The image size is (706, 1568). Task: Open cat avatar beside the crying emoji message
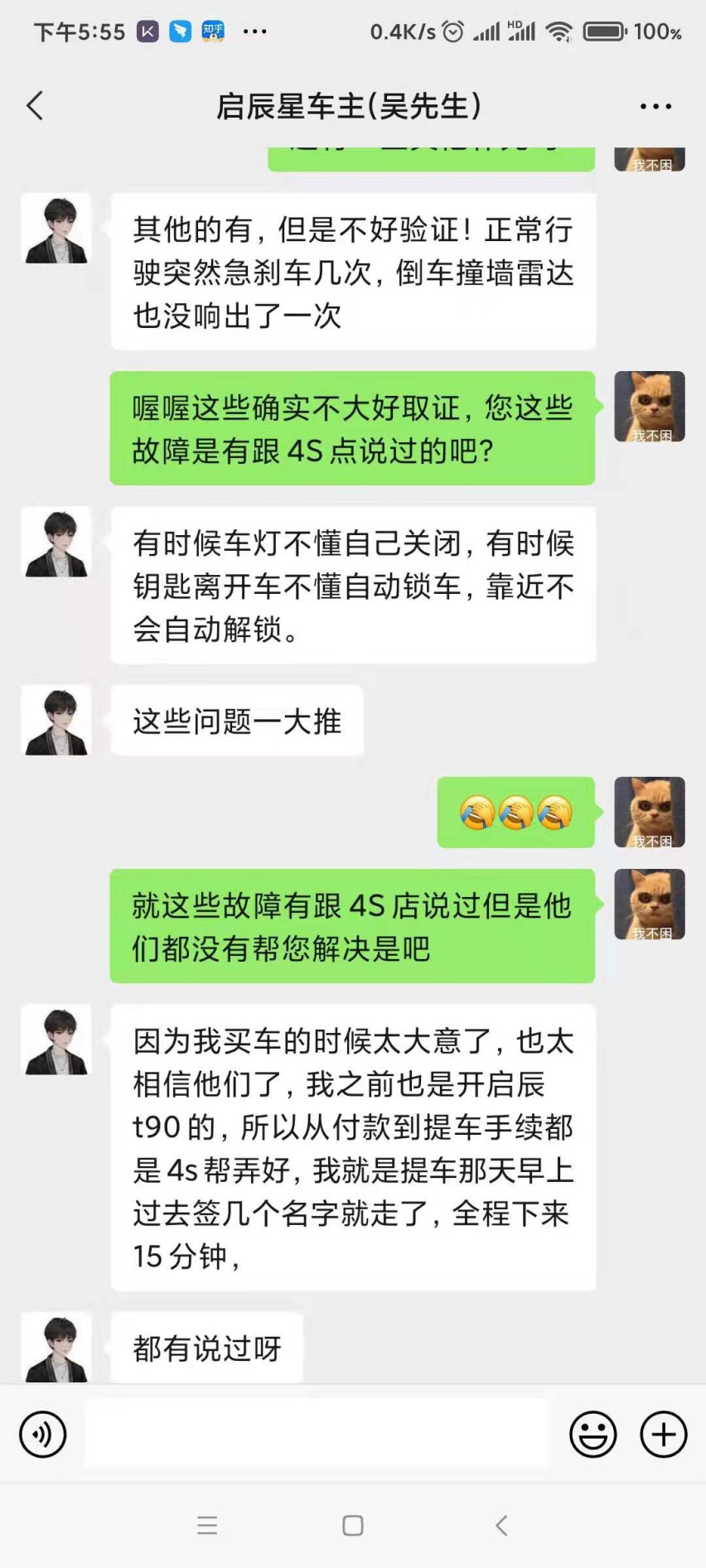649,812
